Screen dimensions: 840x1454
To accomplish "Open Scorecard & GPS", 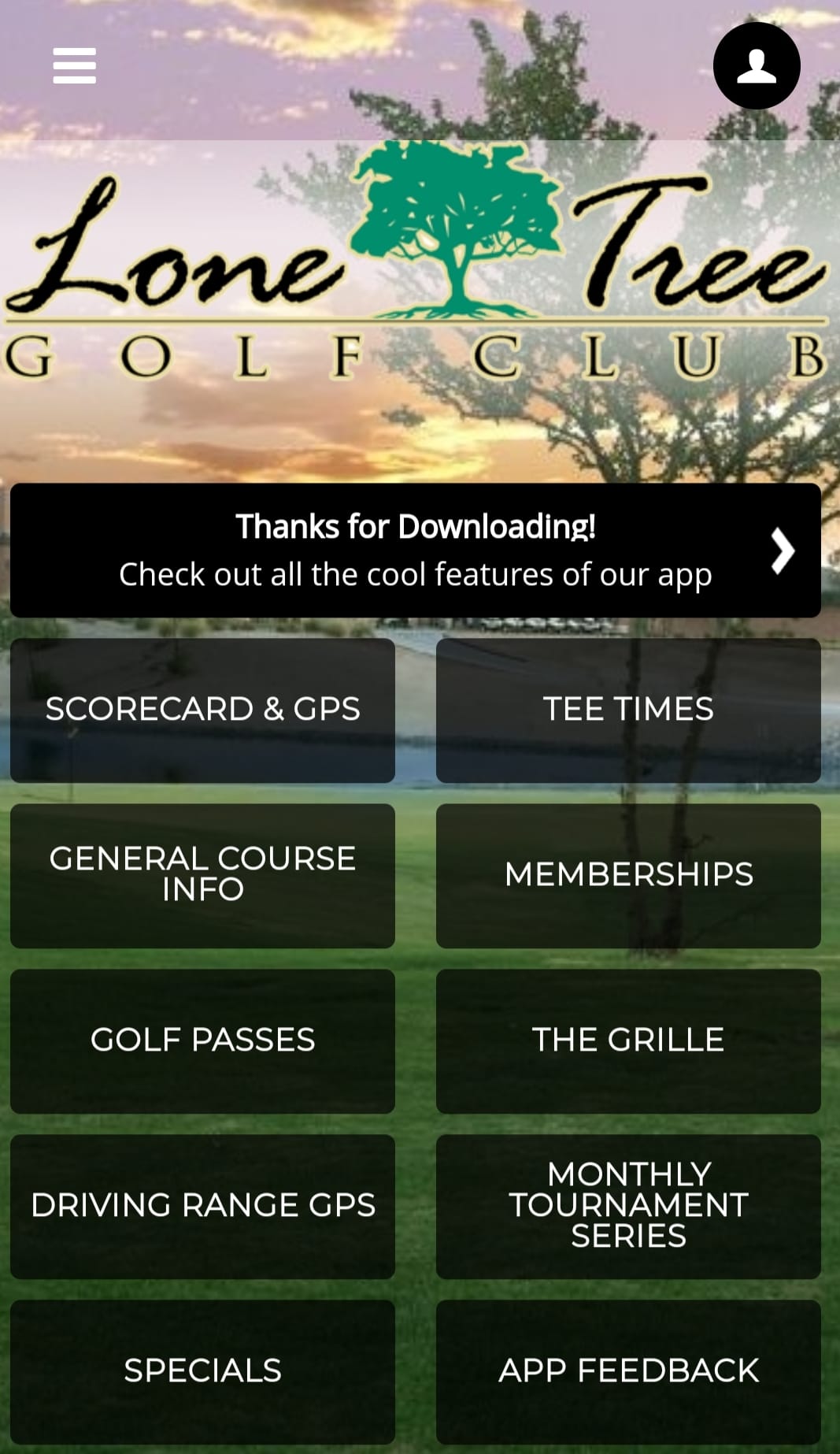I will 202,710.
